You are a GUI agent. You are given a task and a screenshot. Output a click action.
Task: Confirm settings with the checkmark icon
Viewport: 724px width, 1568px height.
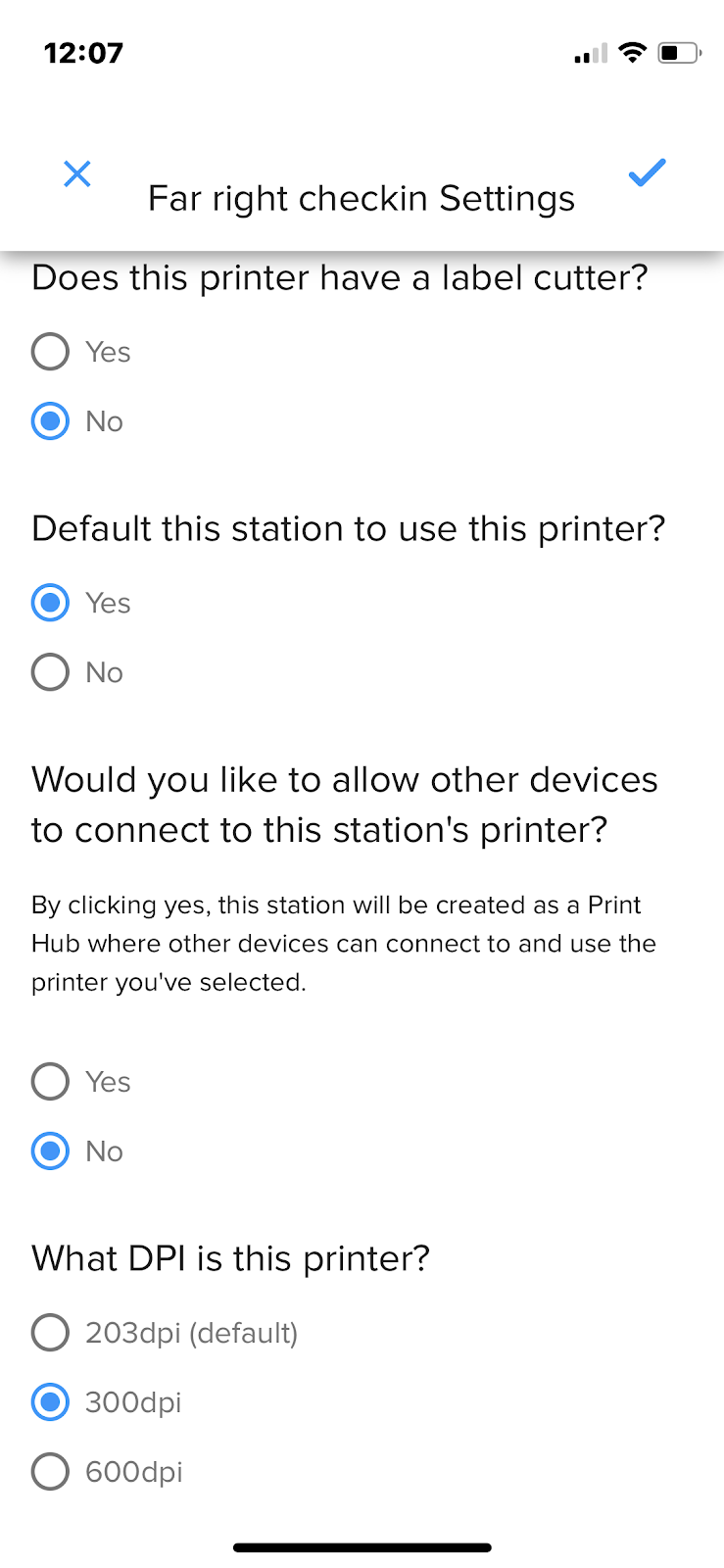click(647, 172)
